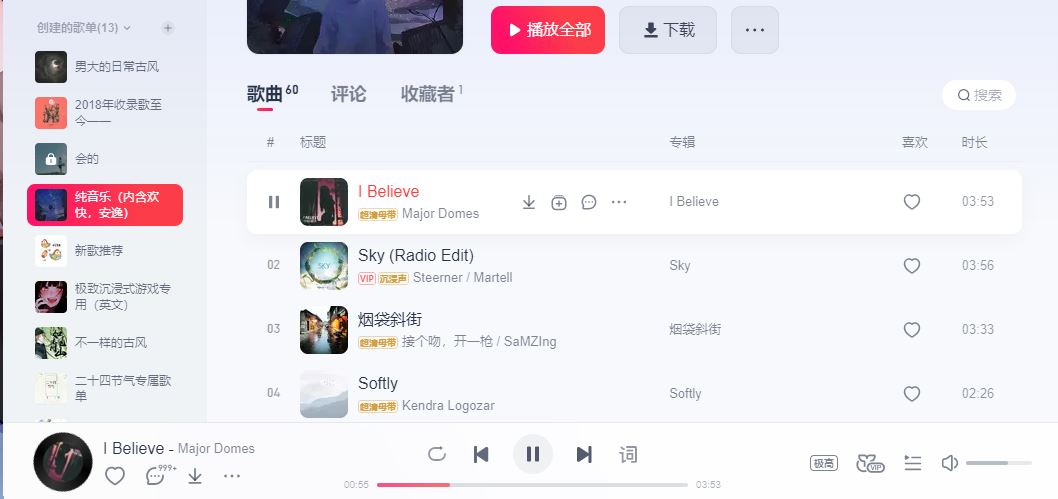Pause playback in the bottom player

click(532, 455)
